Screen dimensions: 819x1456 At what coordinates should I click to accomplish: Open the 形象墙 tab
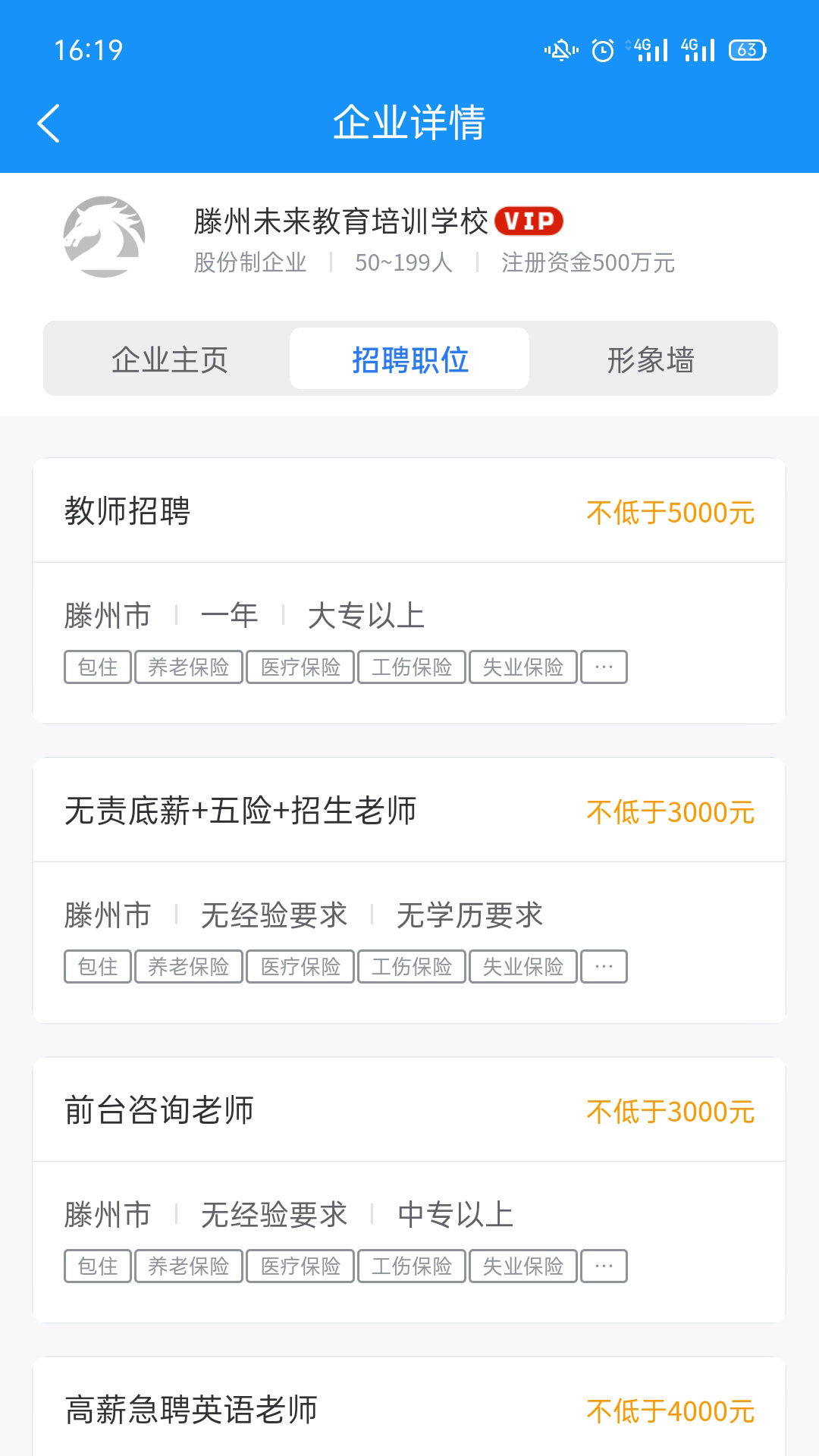click(654, 359)
